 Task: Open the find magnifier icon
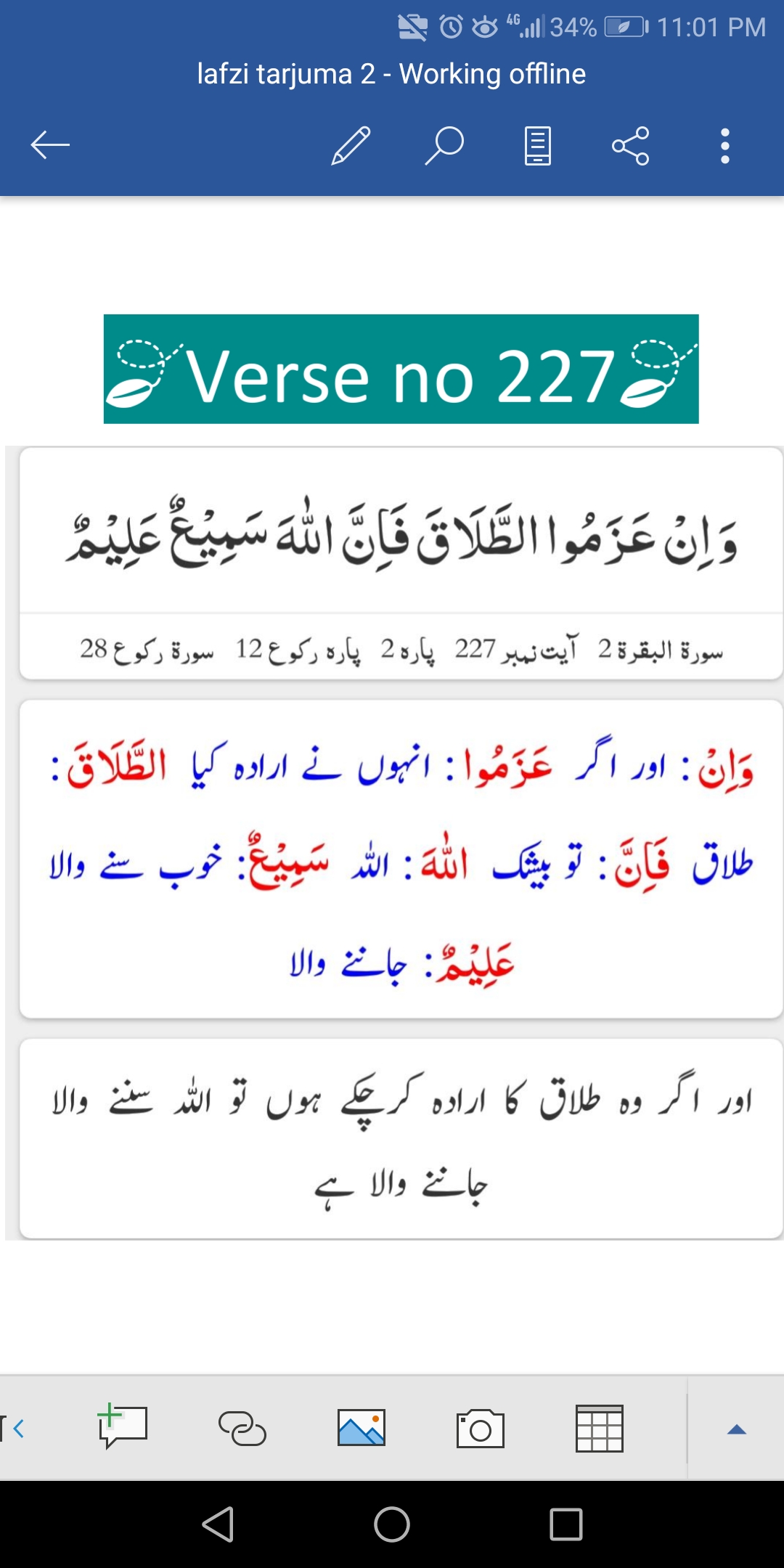pyautogui.click(x=444, y=145)
